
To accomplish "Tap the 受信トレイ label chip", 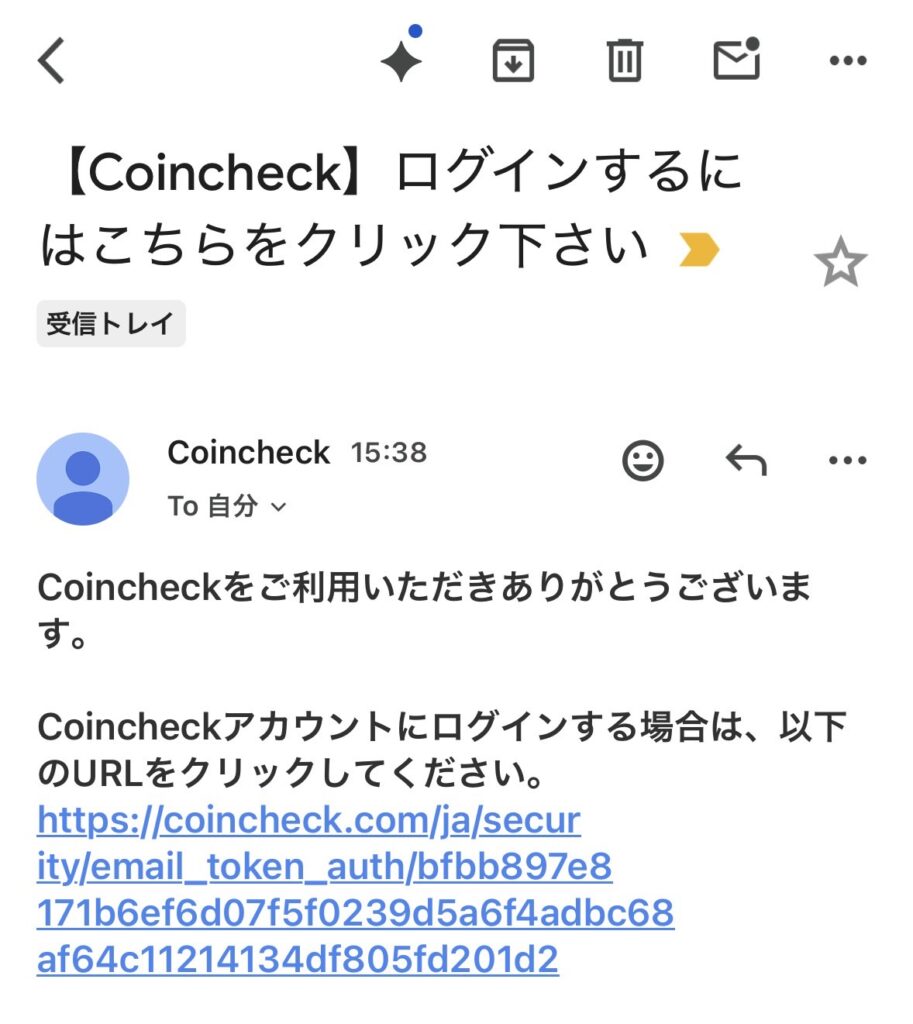I will tap(111, 325).
